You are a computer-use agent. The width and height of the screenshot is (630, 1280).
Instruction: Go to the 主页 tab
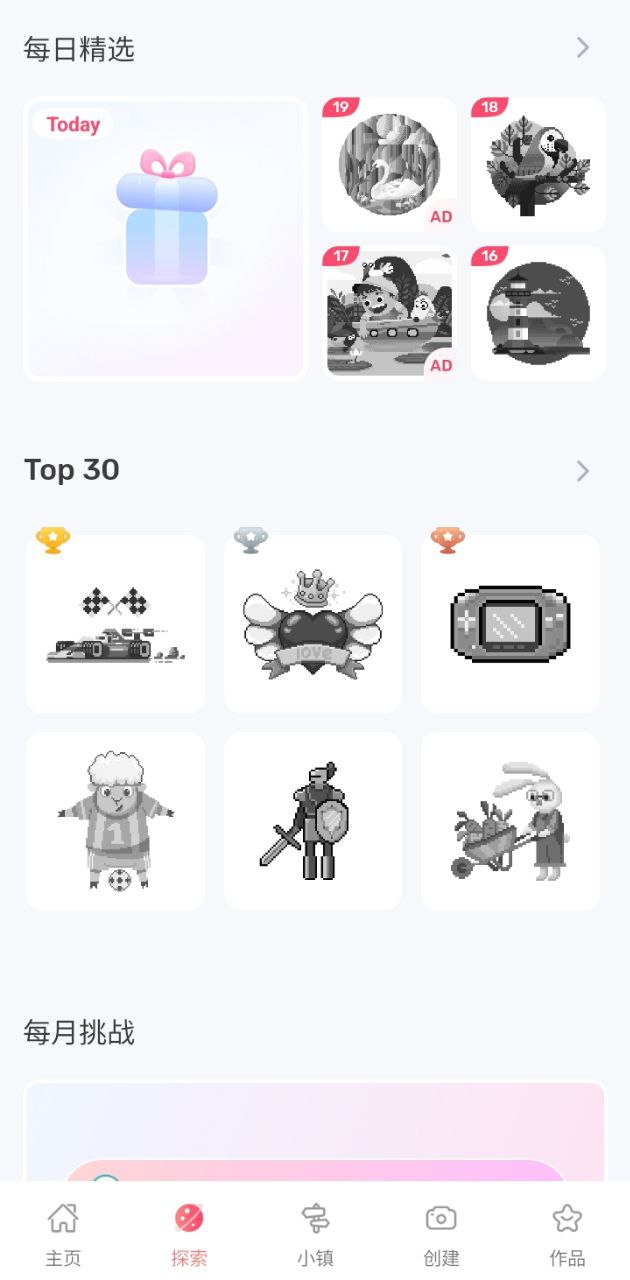pyautogui.click(x=63, y=1233)
